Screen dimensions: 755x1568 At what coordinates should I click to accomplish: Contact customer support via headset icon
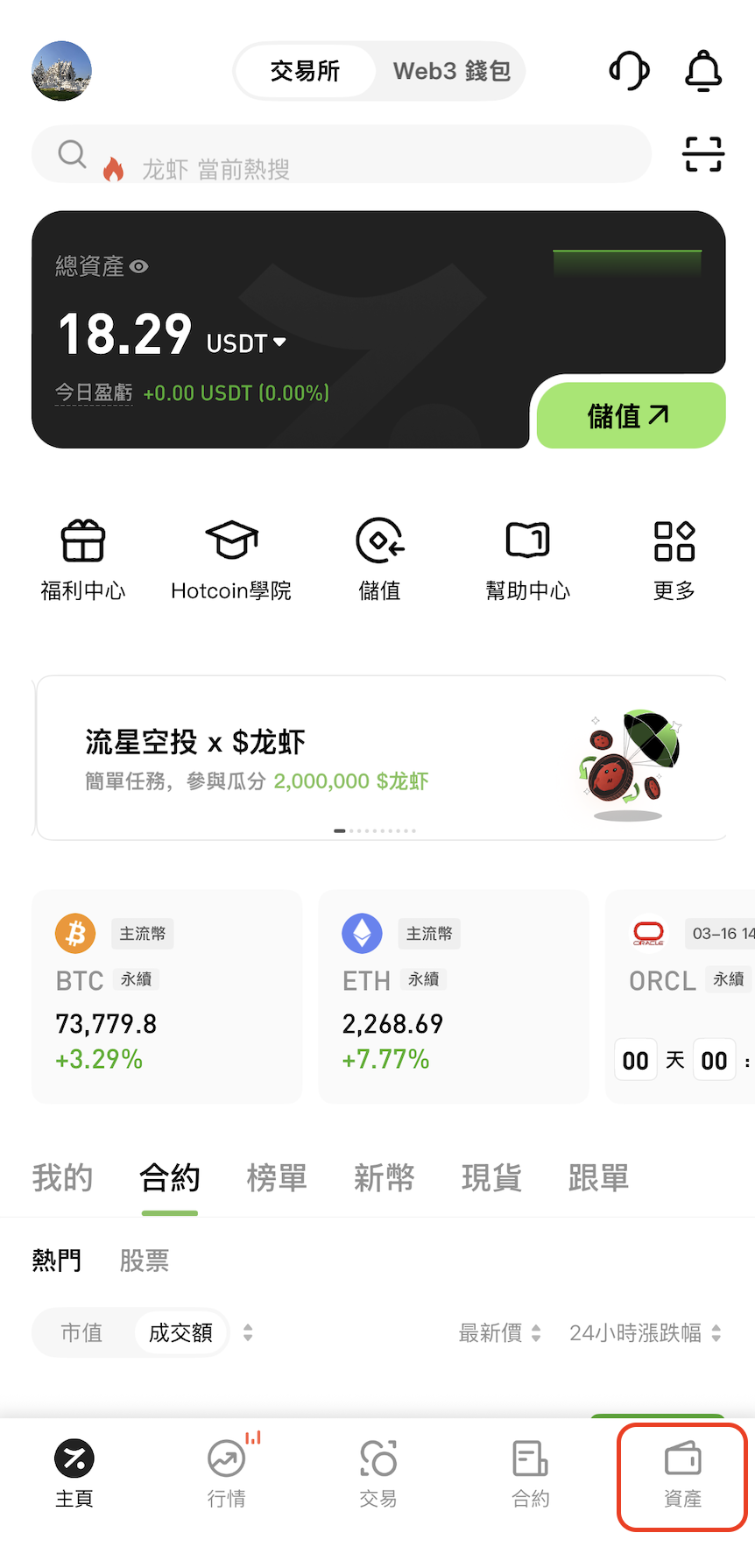click(629, 71)
